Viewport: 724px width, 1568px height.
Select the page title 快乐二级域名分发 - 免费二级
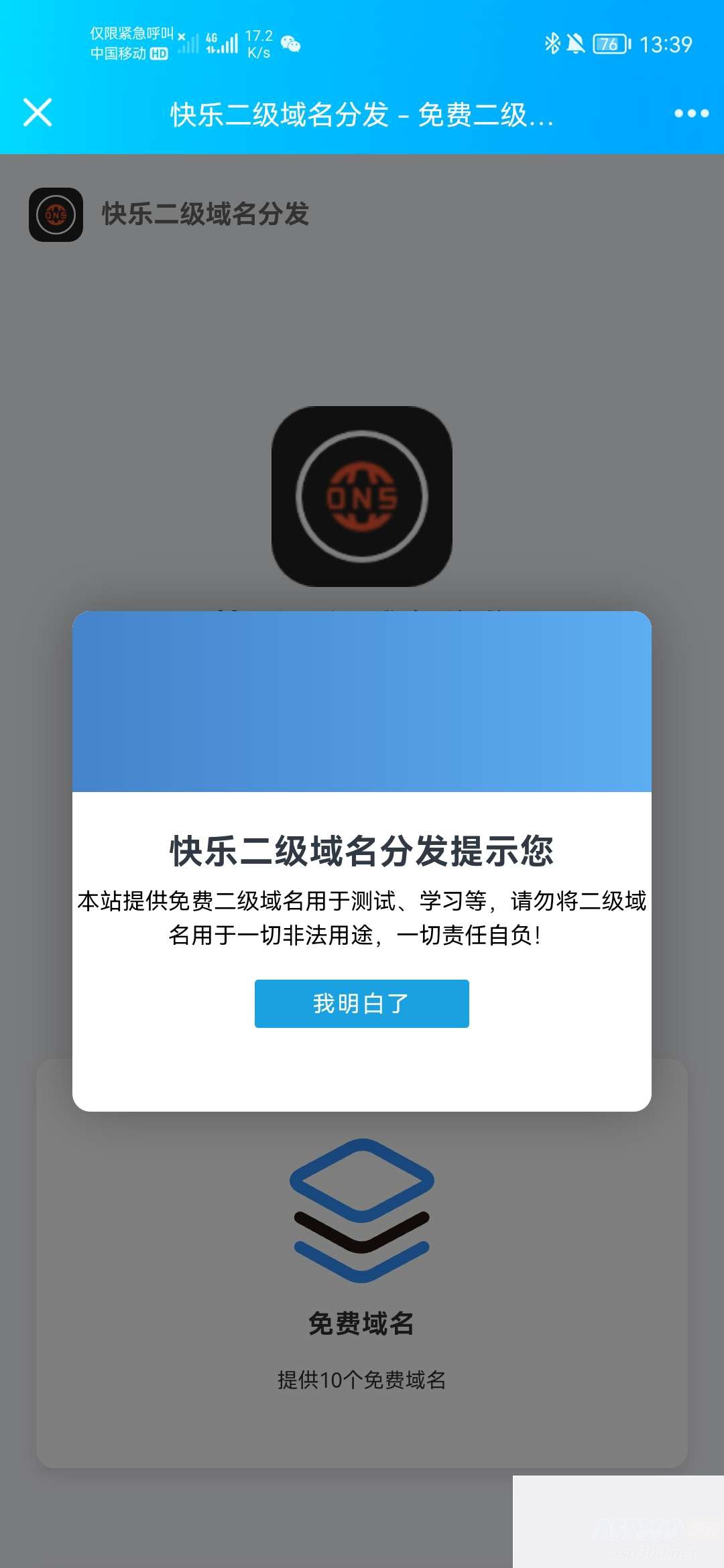(362, 114)
